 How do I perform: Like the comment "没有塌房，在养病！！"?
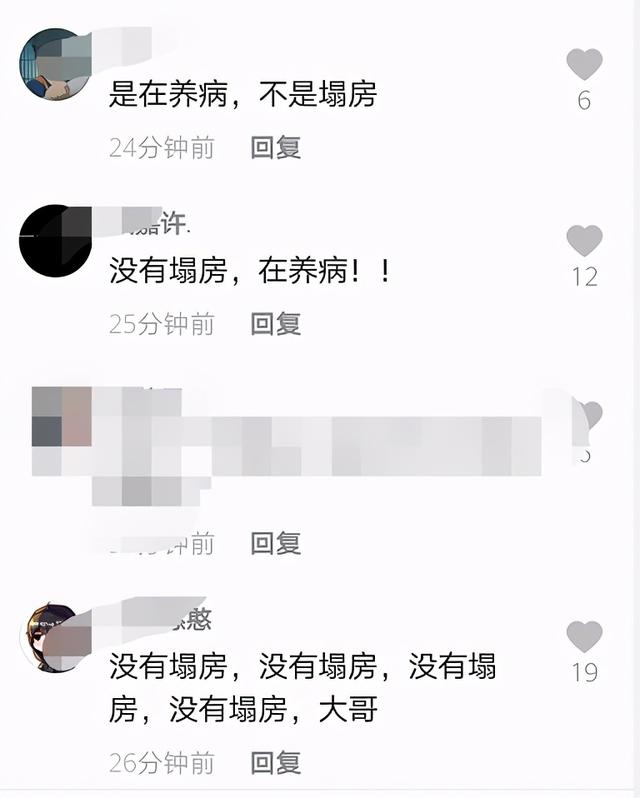pos(584,241)
